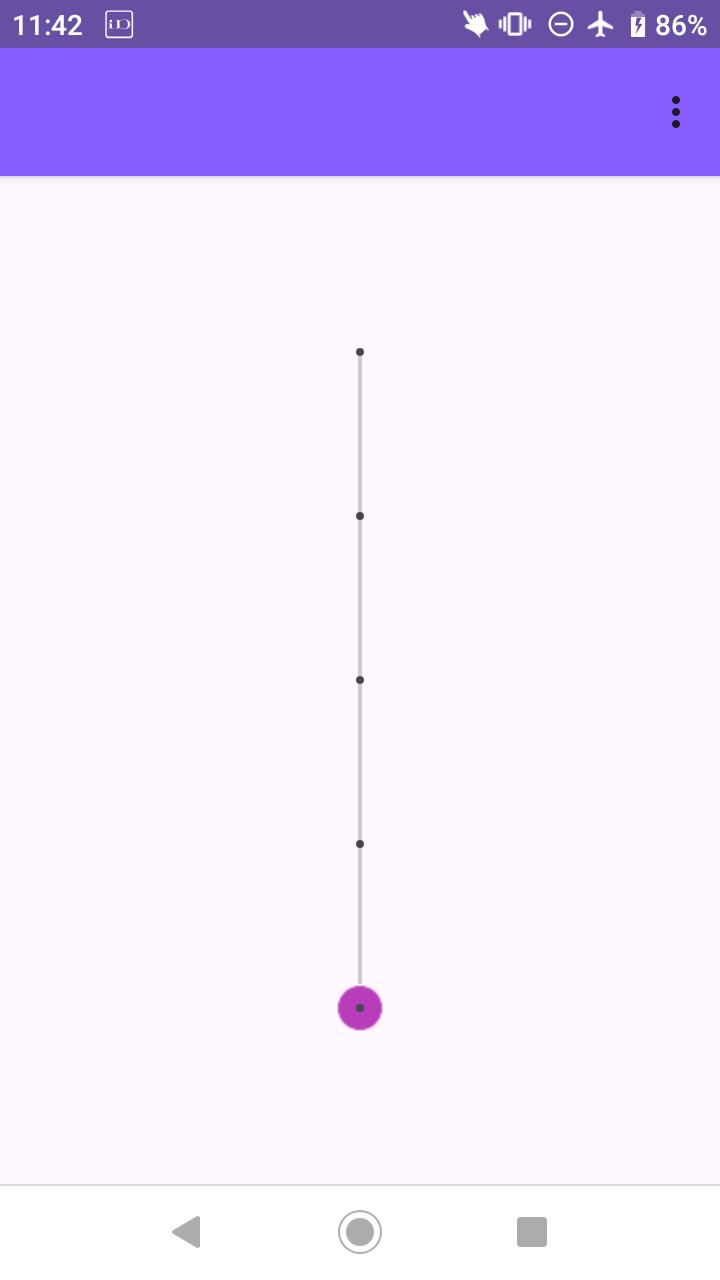Go to the home screen
The width and height of the screenshot is (720, 1280).
[x=360, y=1232]
